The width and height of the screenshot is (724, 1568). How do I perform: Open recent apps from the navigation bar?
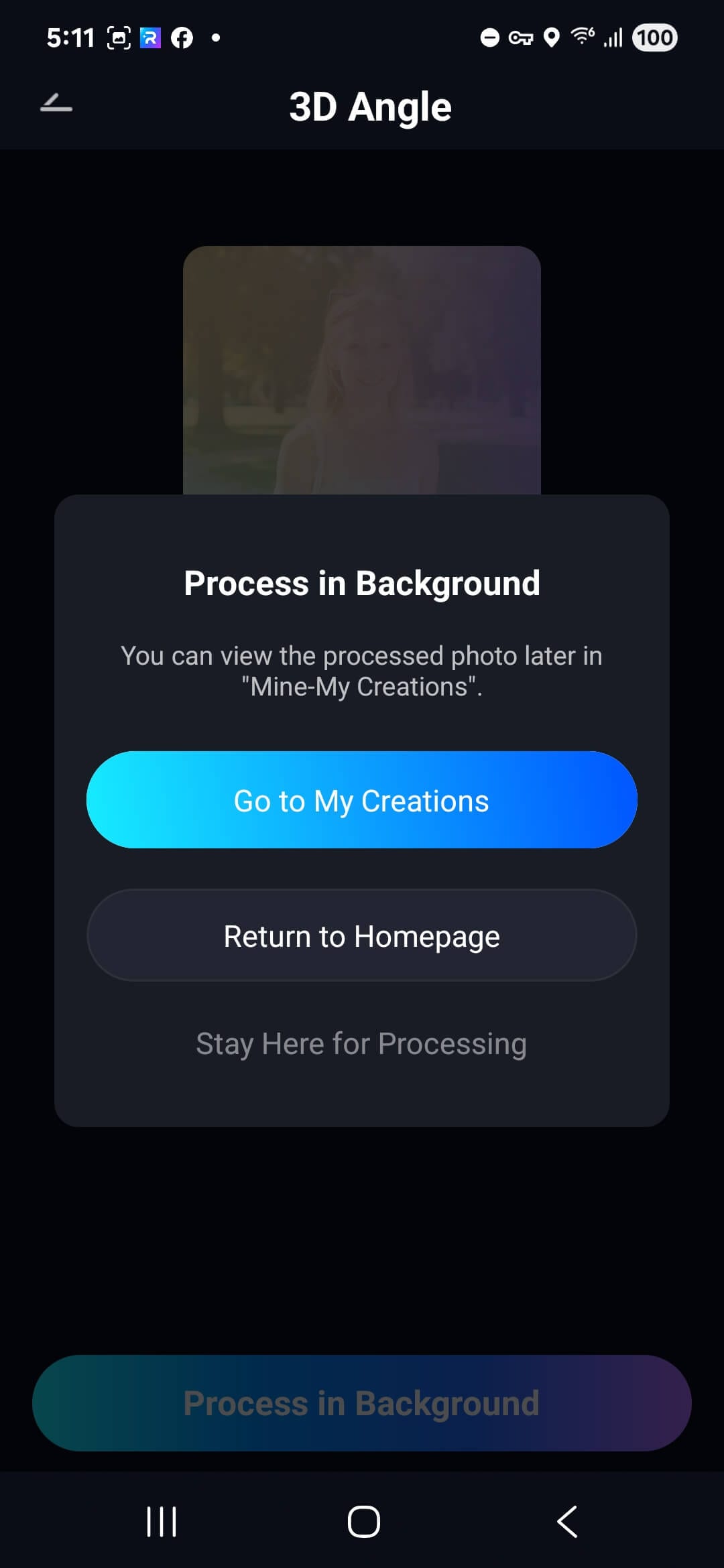point(161,1520)
